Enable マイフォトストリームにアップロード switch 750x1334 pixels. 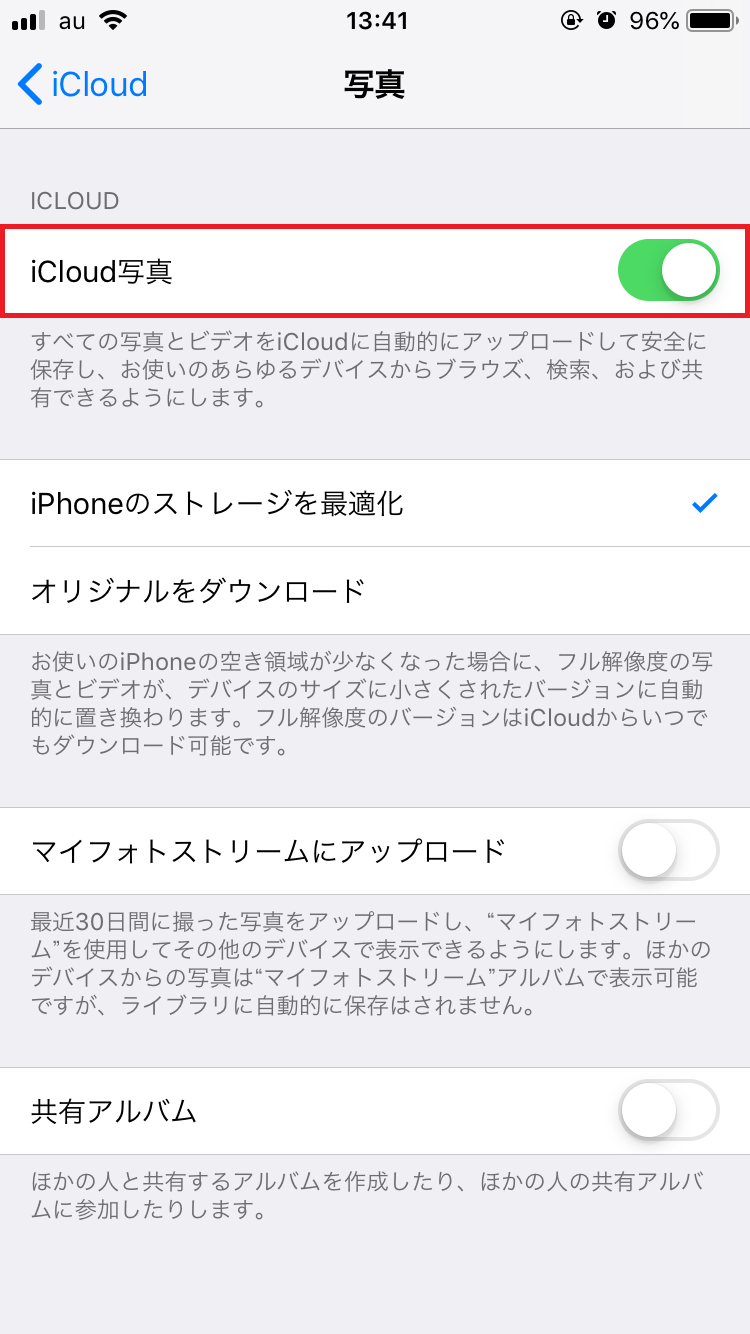pos(668,851)
